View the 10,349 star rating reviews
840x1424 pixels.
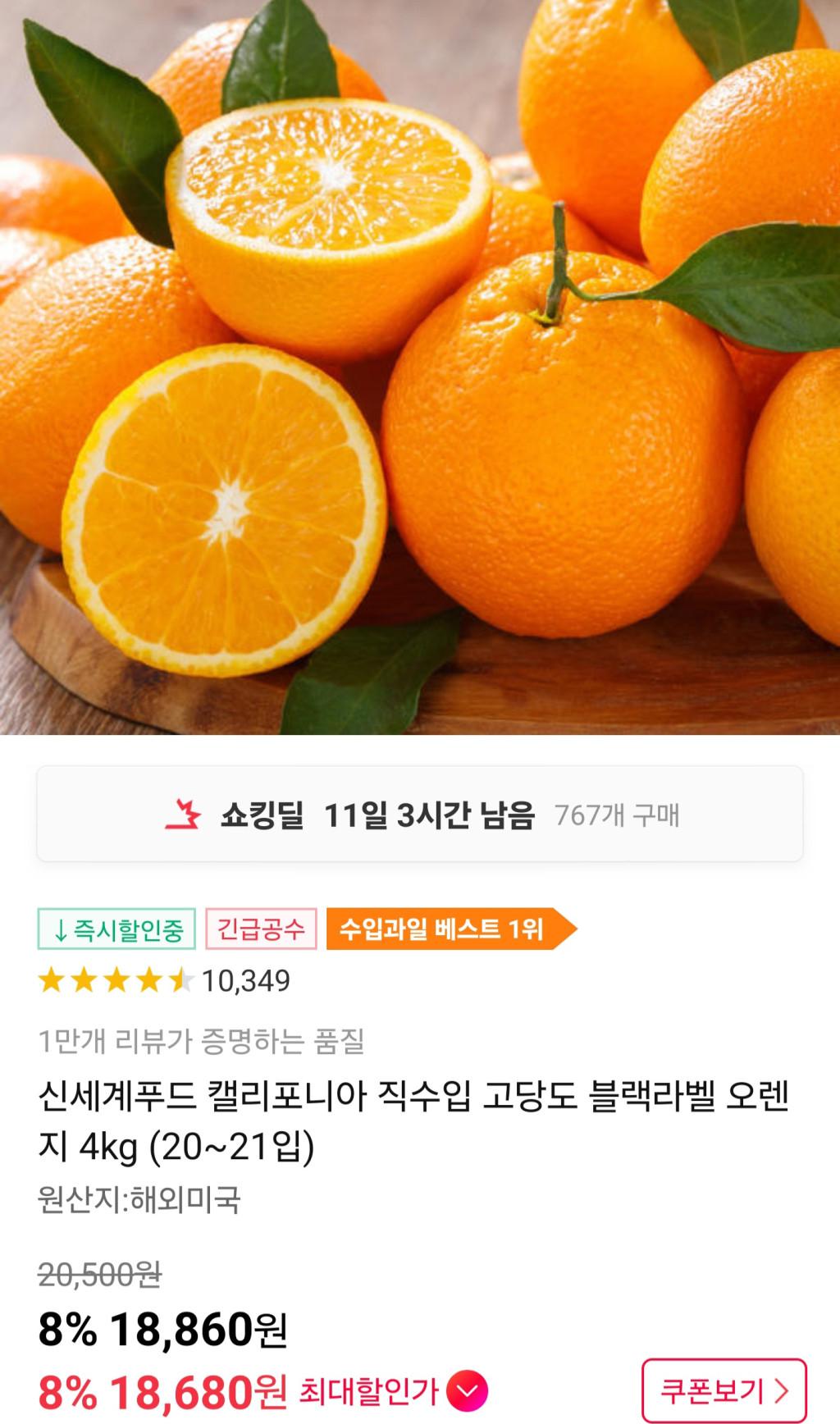coord(164,980)
